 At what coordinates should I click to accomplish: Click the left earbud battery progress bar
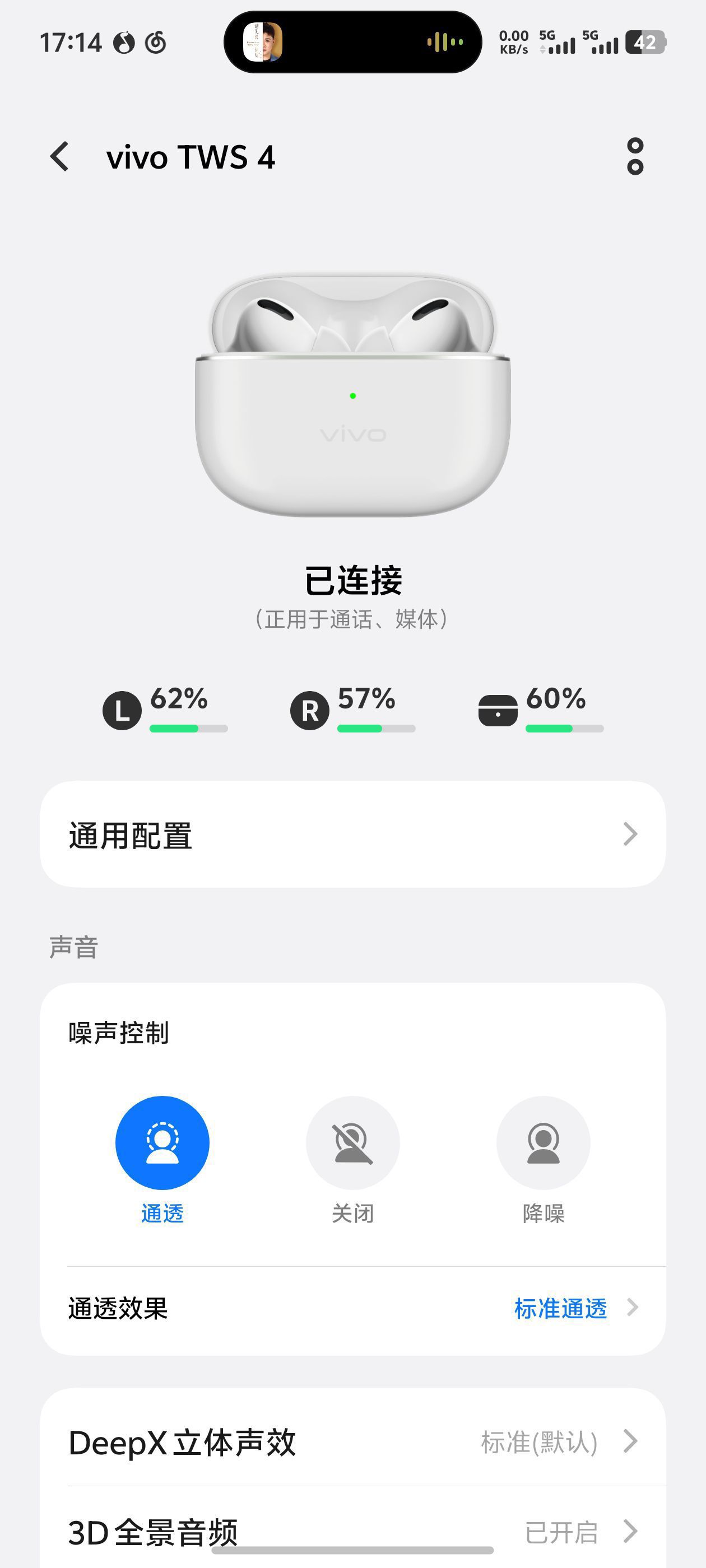(x=189, y=728)
